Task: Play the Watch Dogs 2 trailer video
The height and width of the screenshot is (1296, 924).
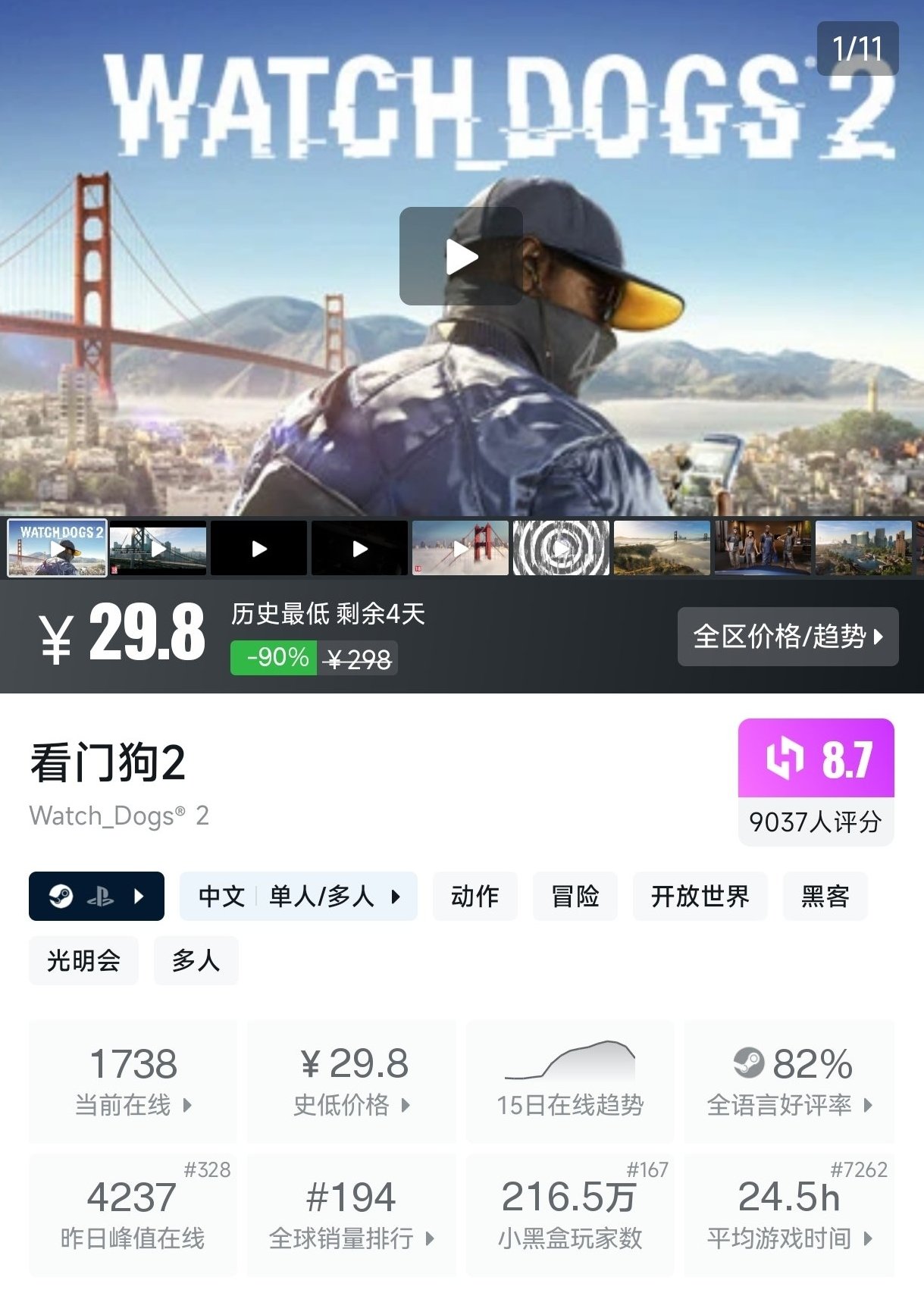Action: (x=461, y=256)
